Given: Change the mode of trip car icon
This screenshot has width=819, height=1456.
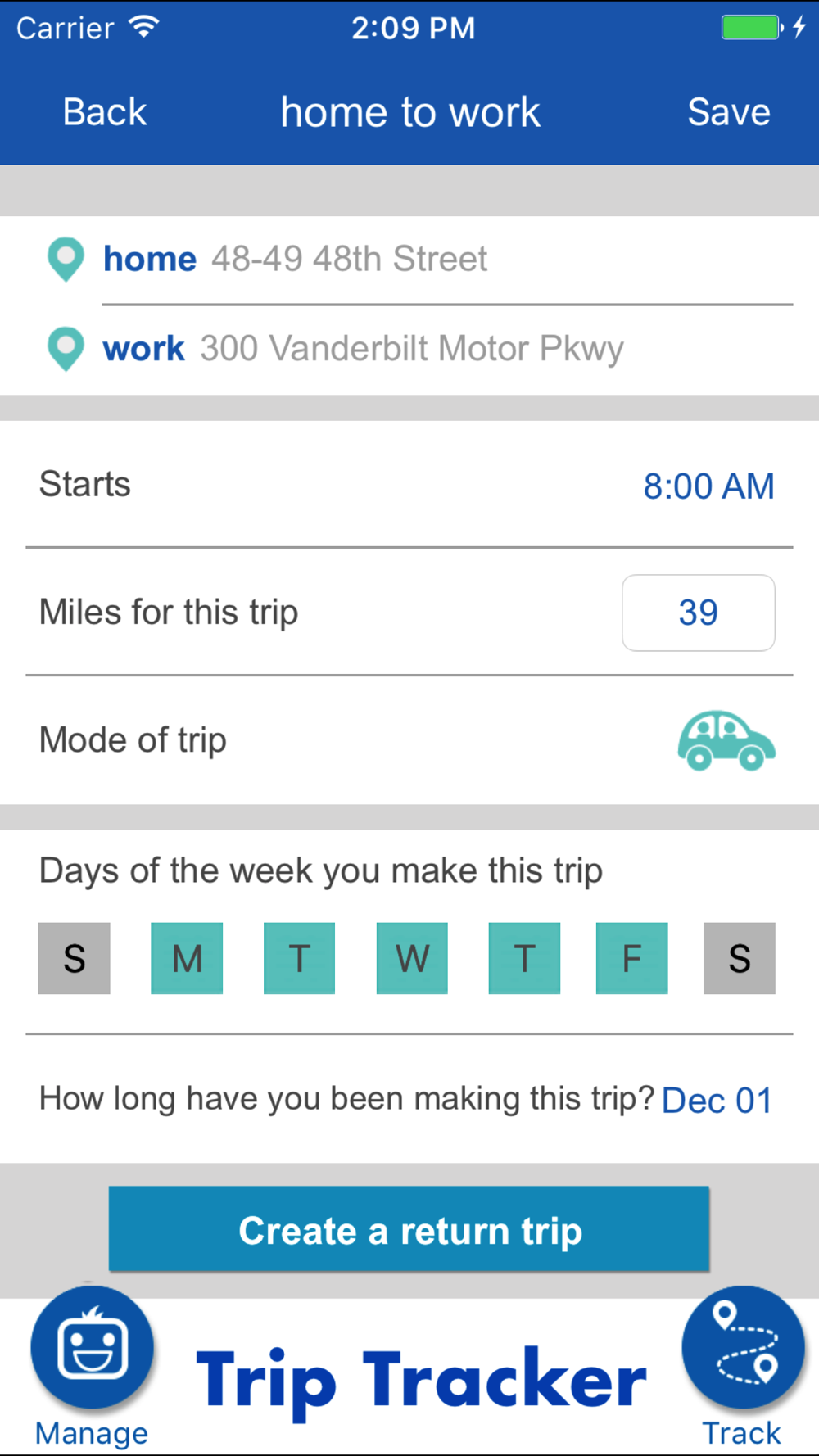Looking at the screenshot, I should 726,740.
